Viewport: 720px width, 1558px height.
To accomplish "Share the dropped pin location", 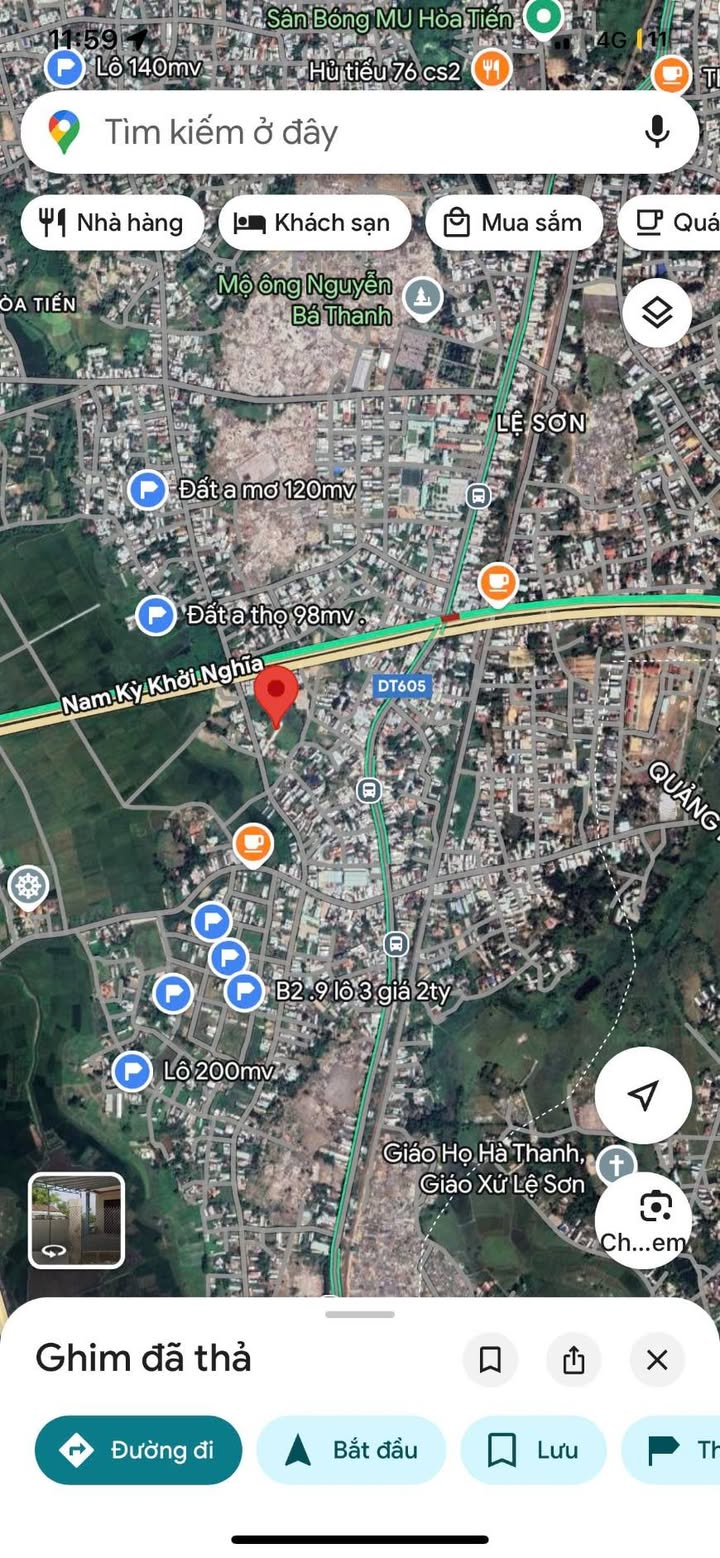I will click(573, 1359).
